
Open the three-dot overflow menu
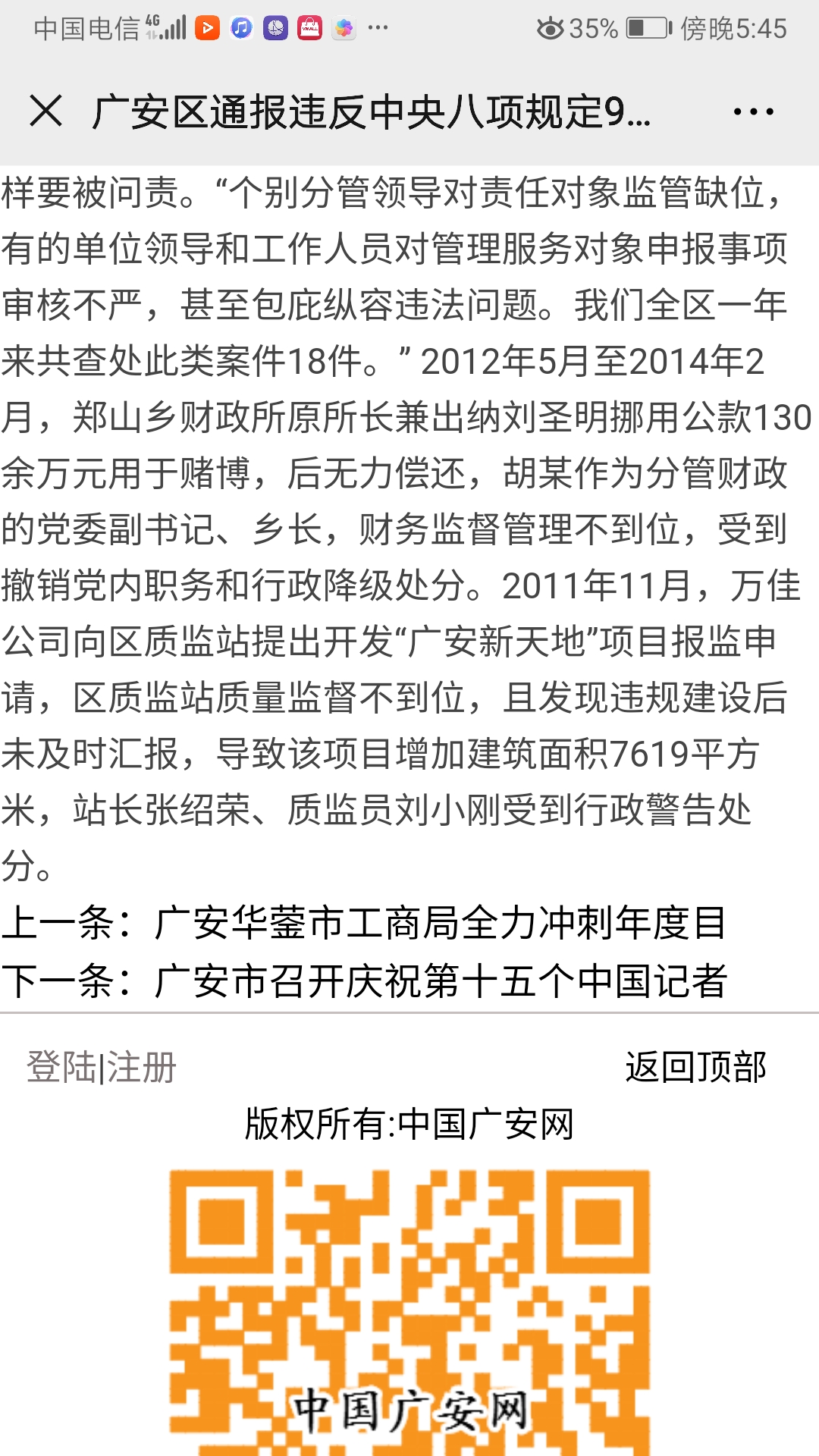click(753, 111)
